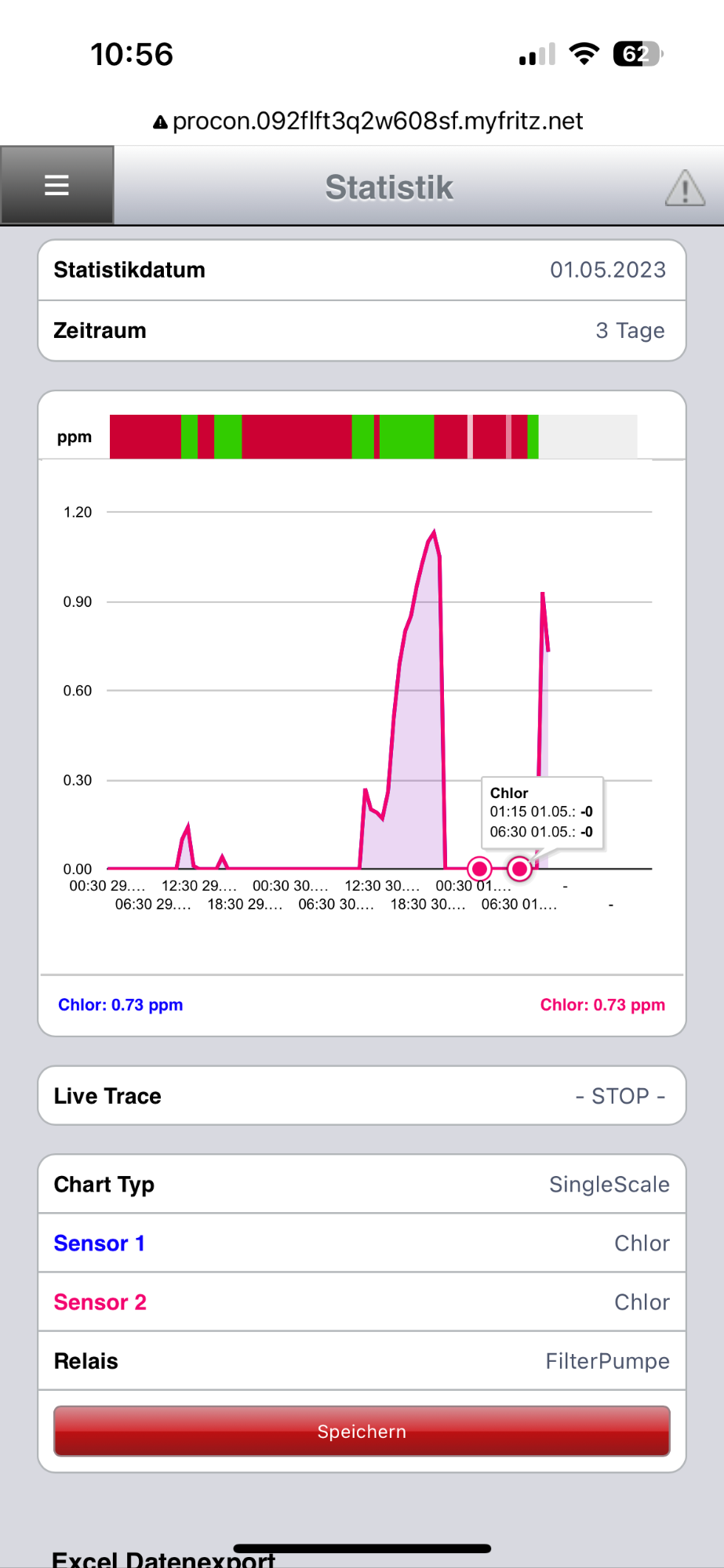
Task: Toggle Live Trace STOP
Action: tap(362, 1095)
